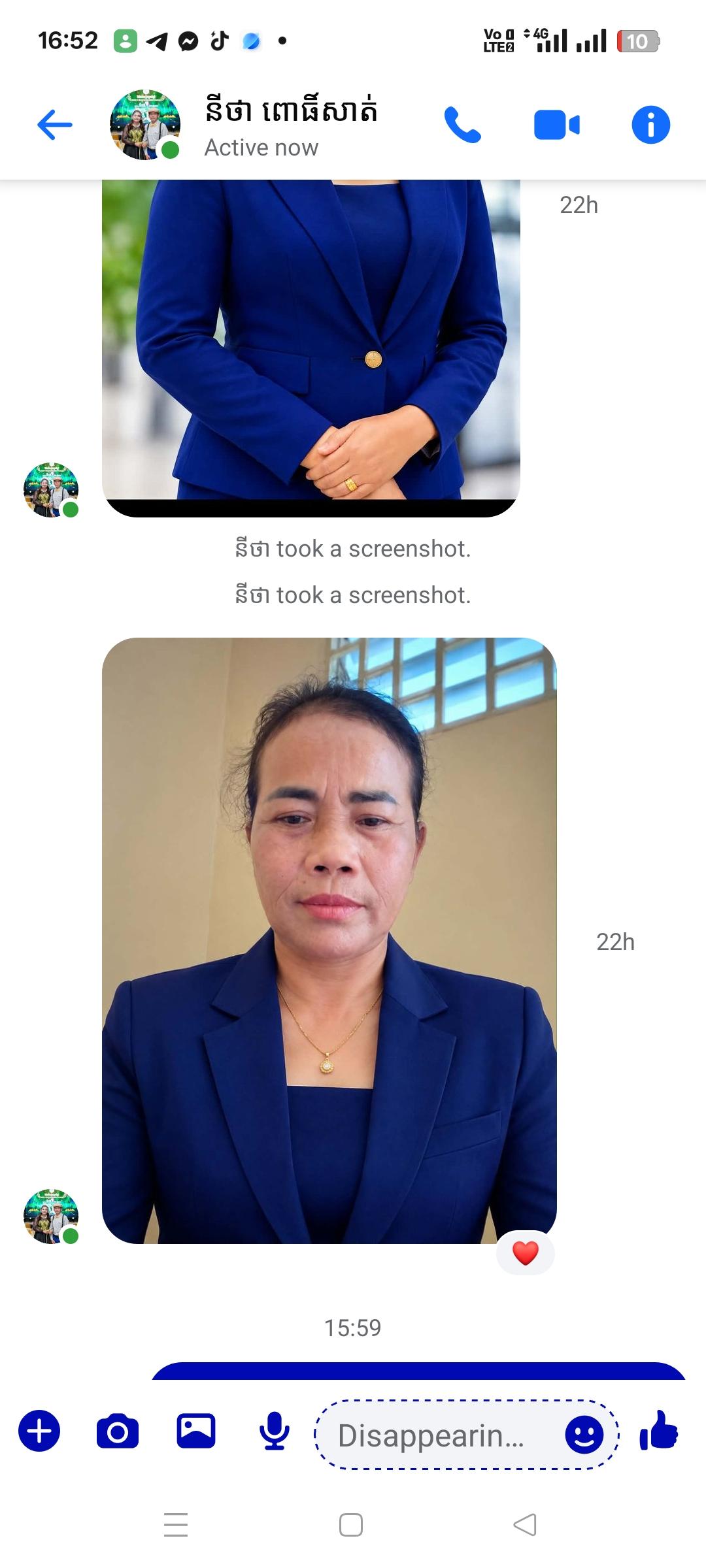706x1568 pixels.
Task: Open the woman portrait photo
Action: pos(329,940)
